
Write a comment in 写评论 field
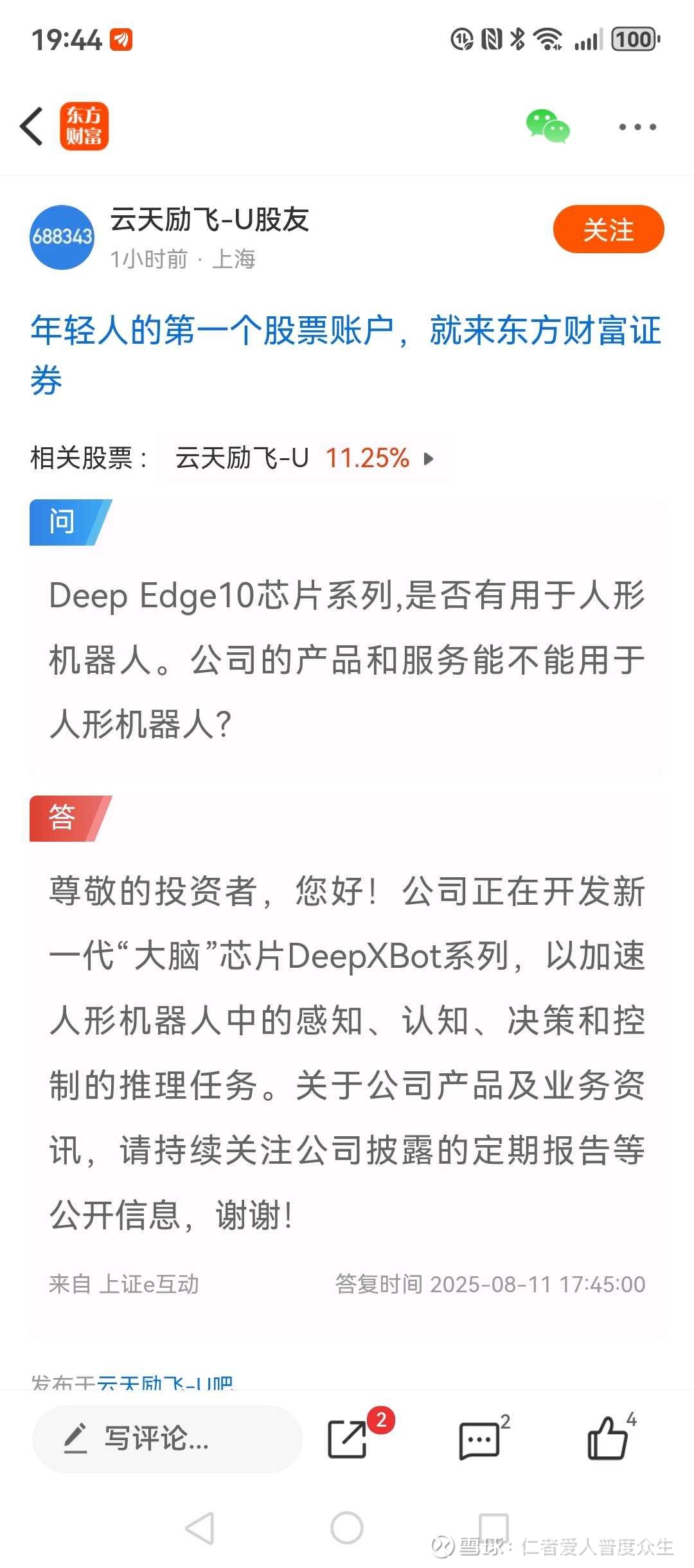[167, 1438]
